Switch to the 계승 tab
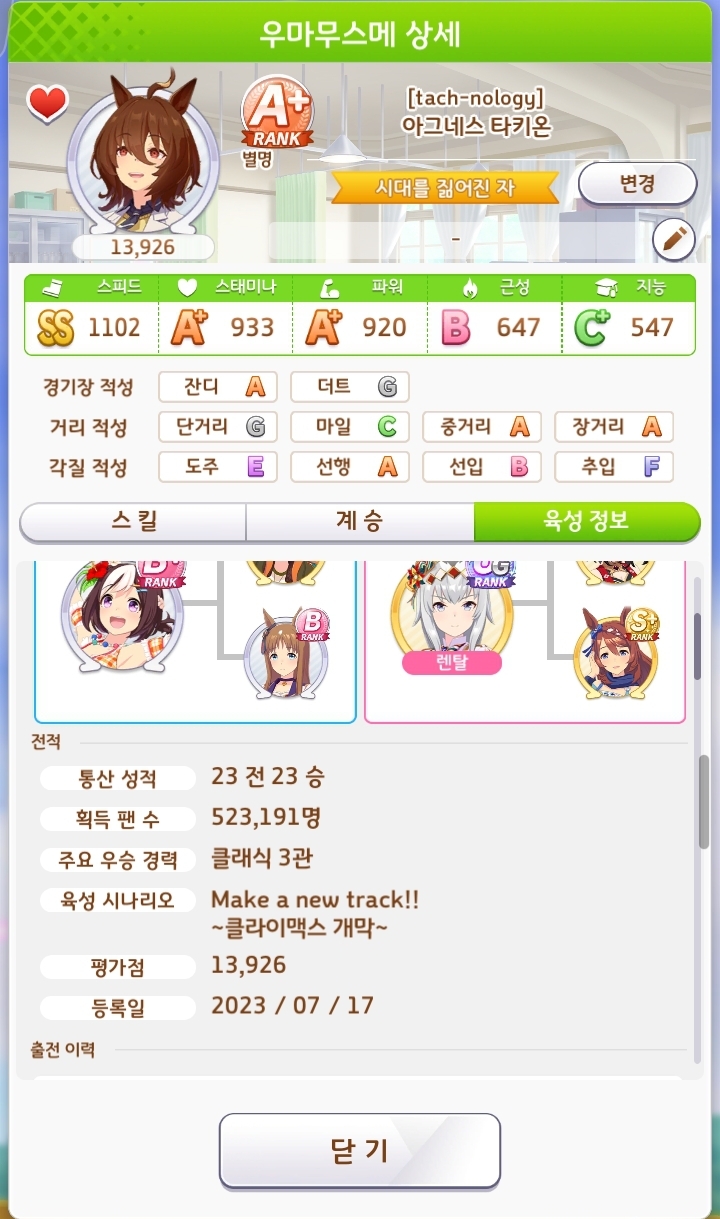The height and width of the screenshot is (1219, 720). point(359,521)
